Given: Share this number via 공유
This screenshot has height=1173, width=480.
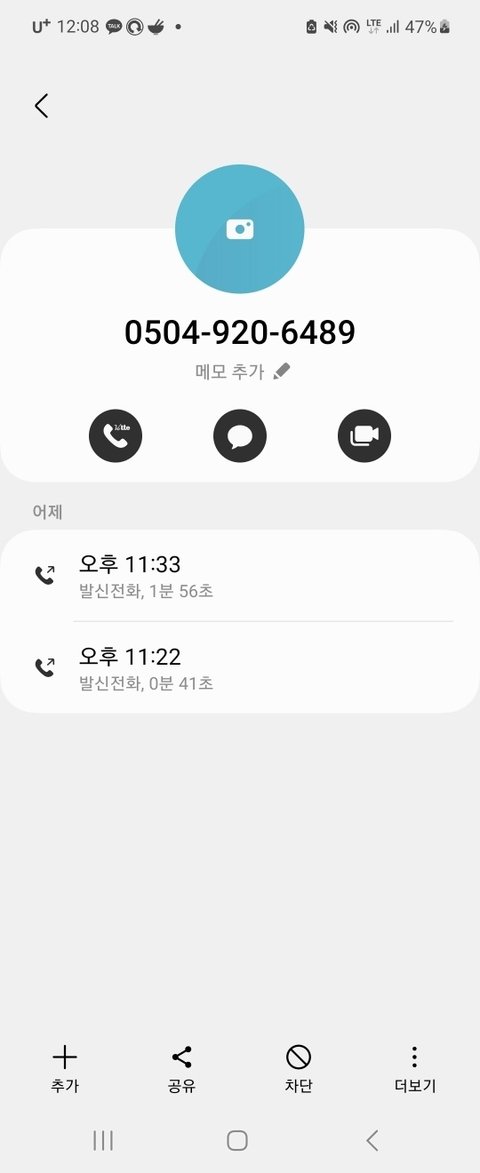Looking at the screenshot, I should point(182,1069).
